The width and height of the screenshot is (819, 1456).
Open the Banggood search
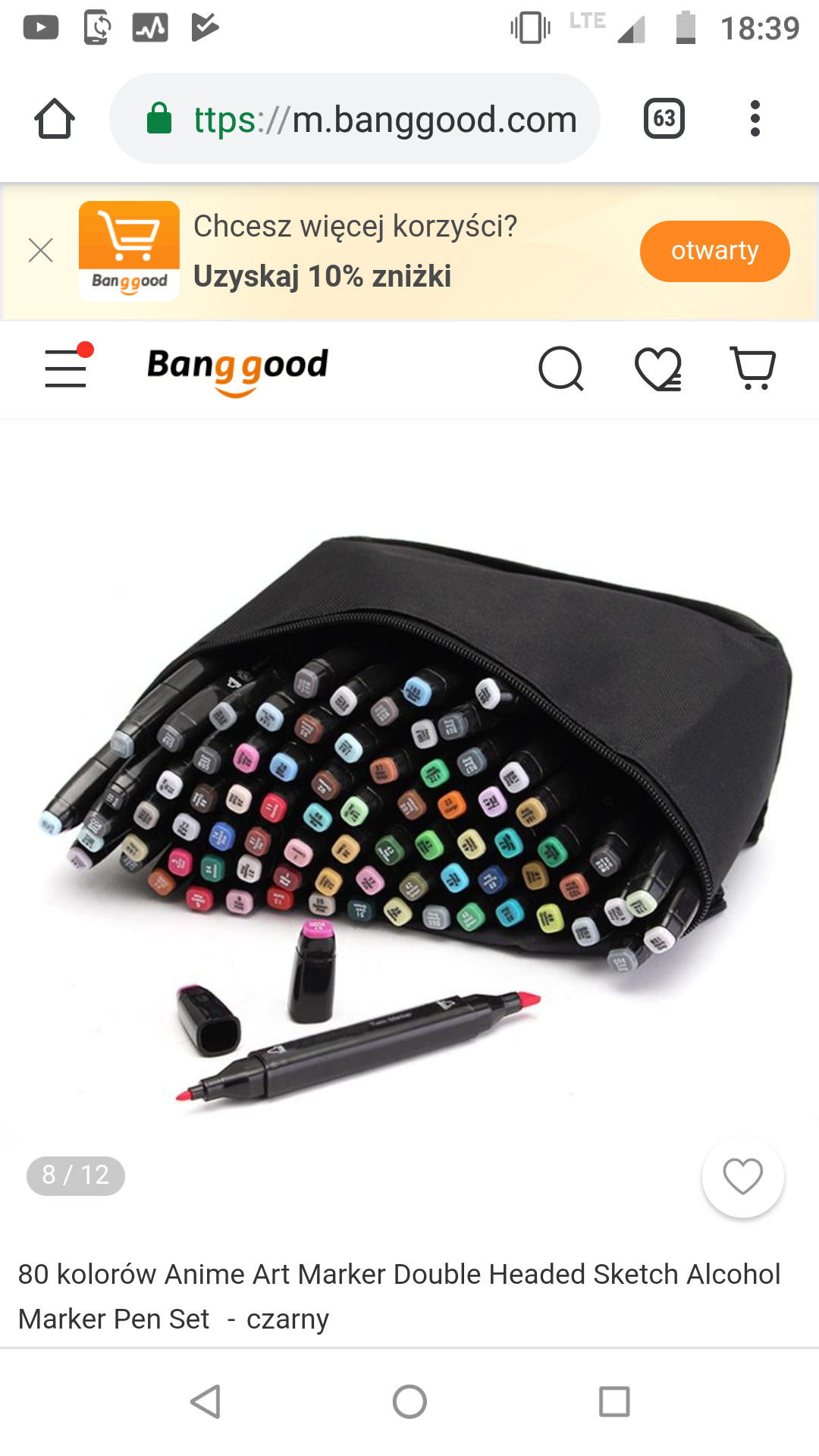point(560,369)
